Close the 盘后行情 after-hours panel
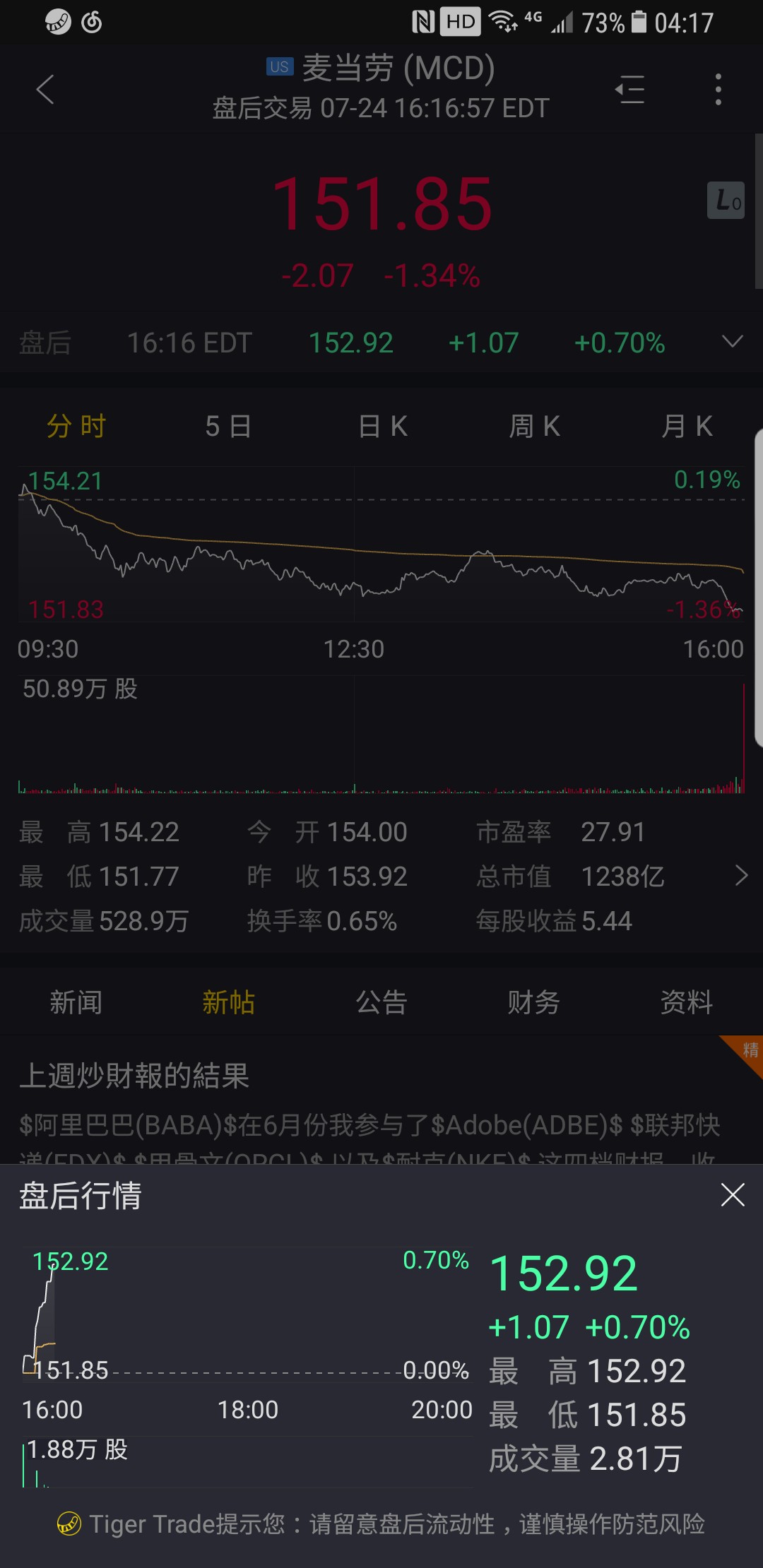This screenshot has height=1568, width=763. click(x=733, y=1195)
